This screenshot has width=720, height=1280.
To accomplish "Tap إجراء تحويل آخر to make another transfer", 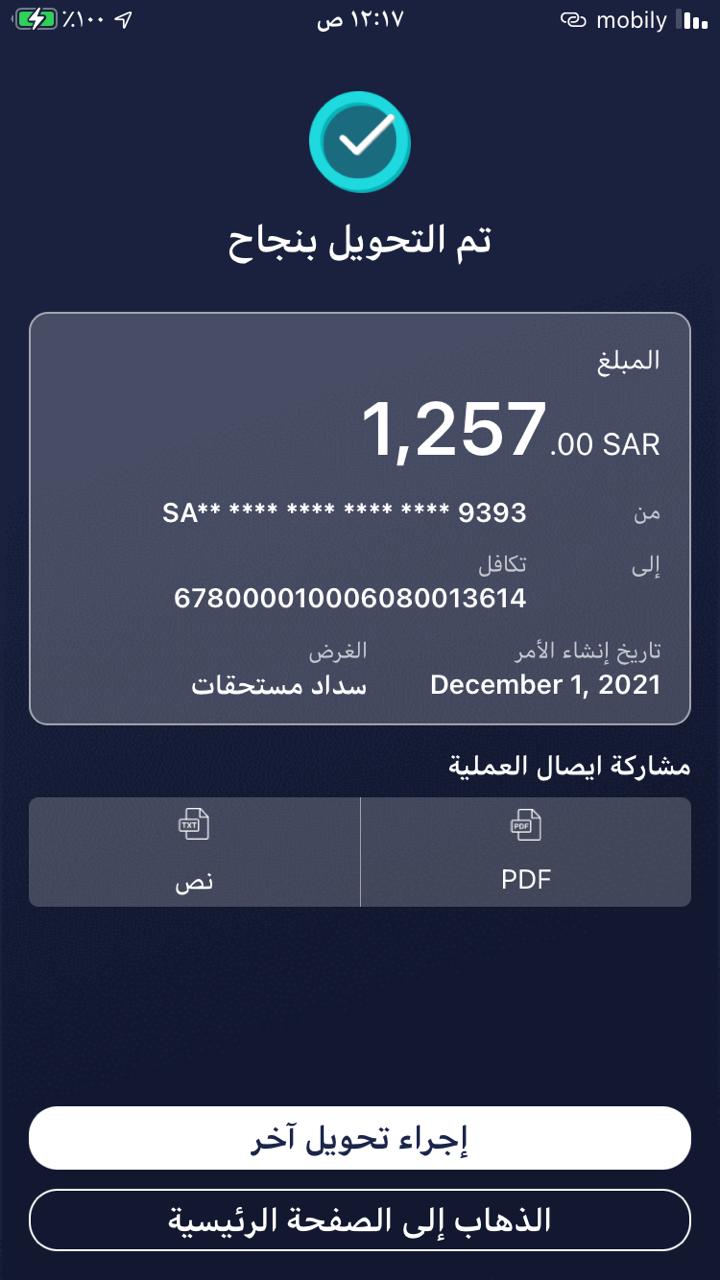I will [360, 1138].
